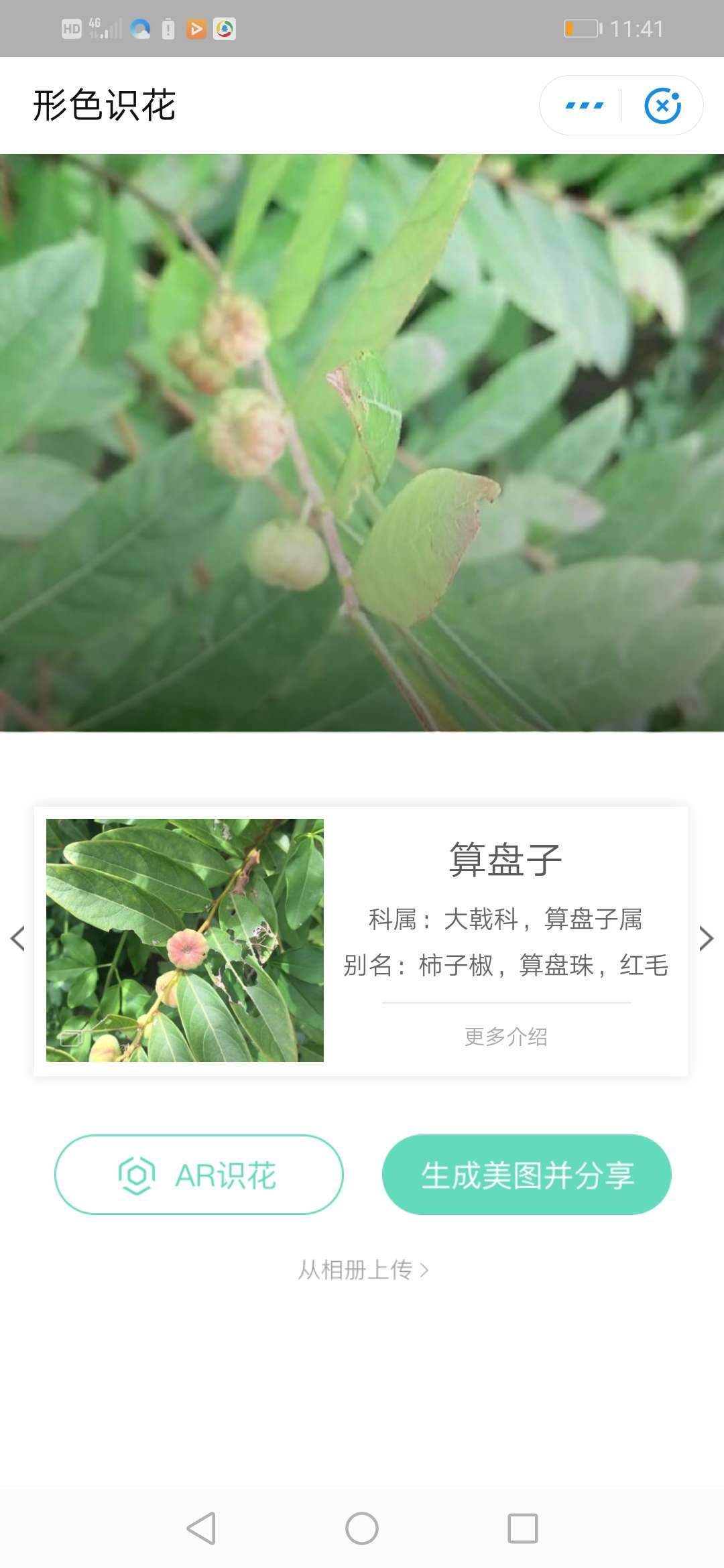This screenshot has width=724, height=1568.
Task: Tap the Google Play notification icon
Action: click(198, 28)
